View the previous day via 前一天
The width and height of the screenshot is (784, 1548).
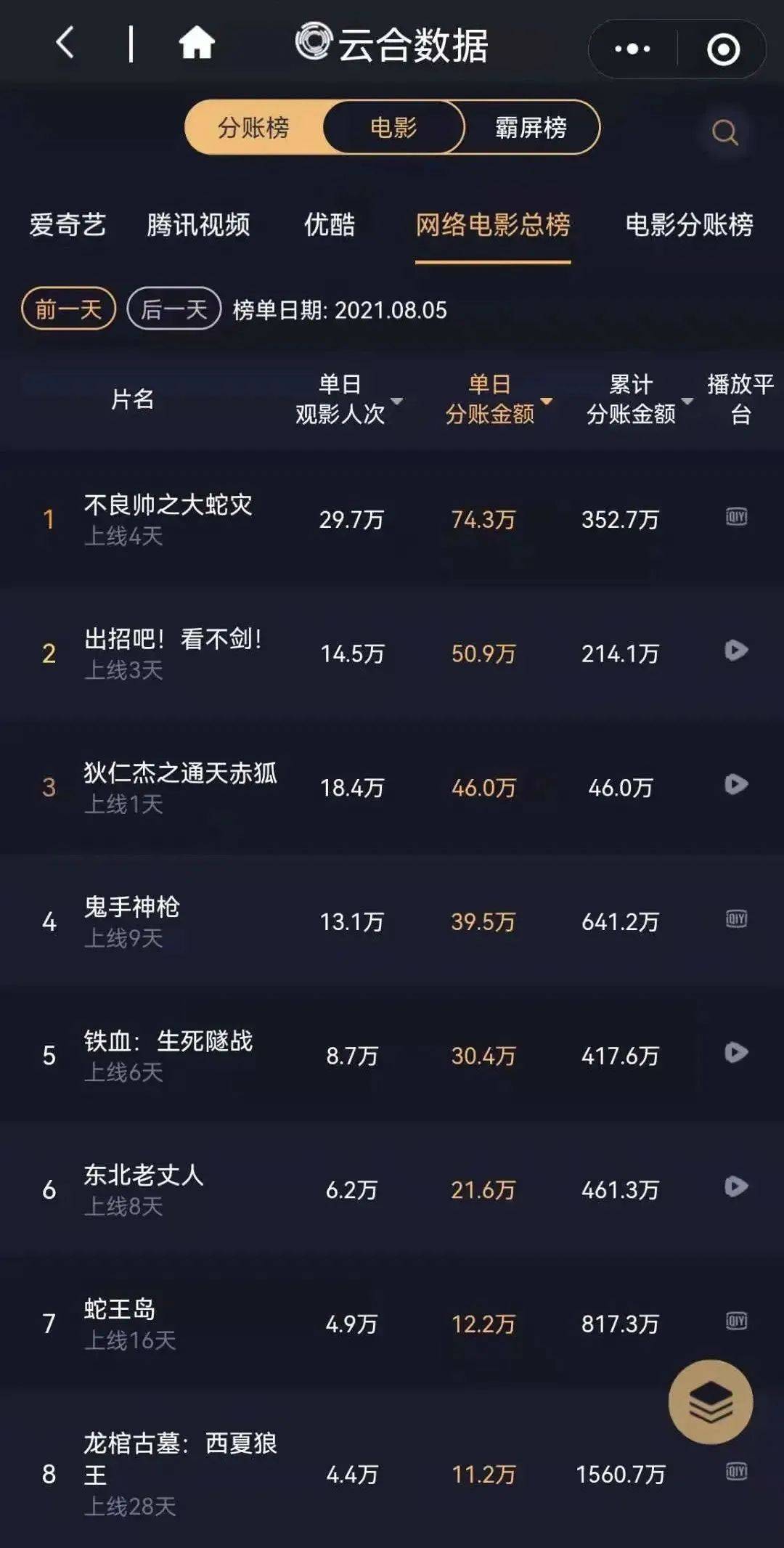click(x=68, y=309)
